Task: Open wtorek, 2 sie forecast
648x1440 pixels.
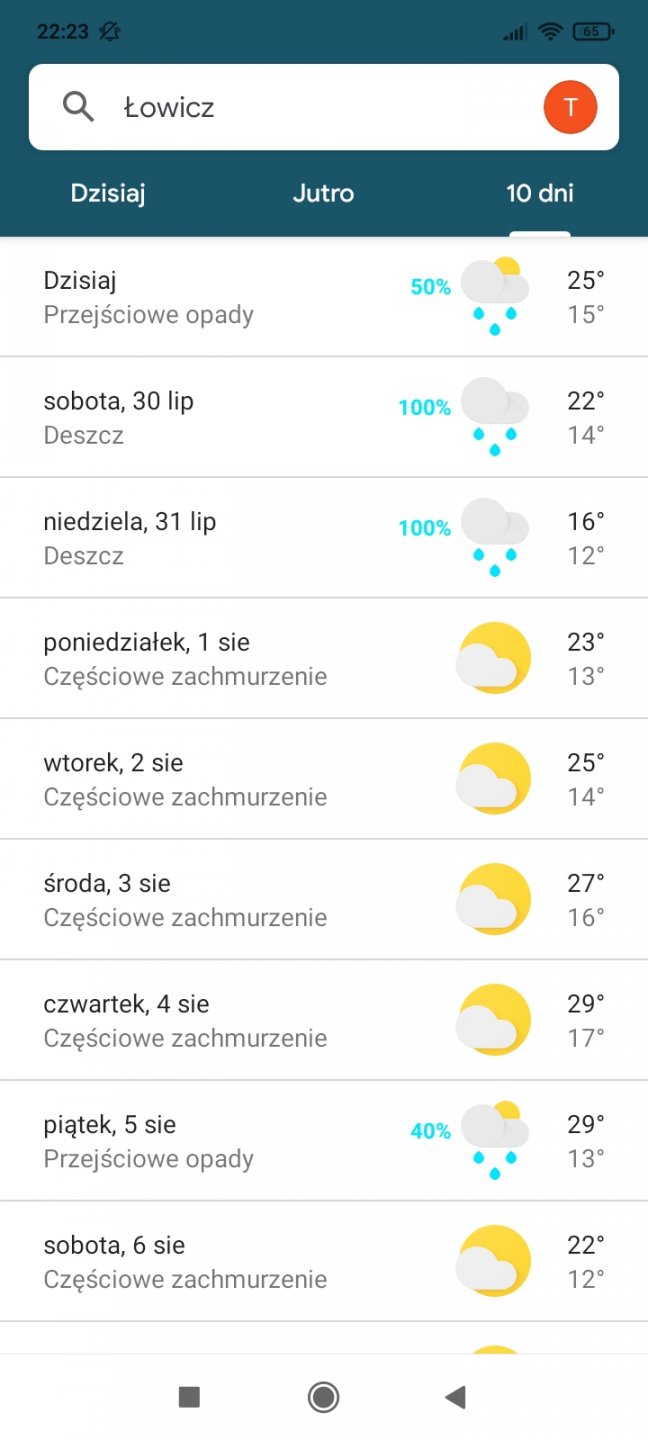Action: (324, 779)
